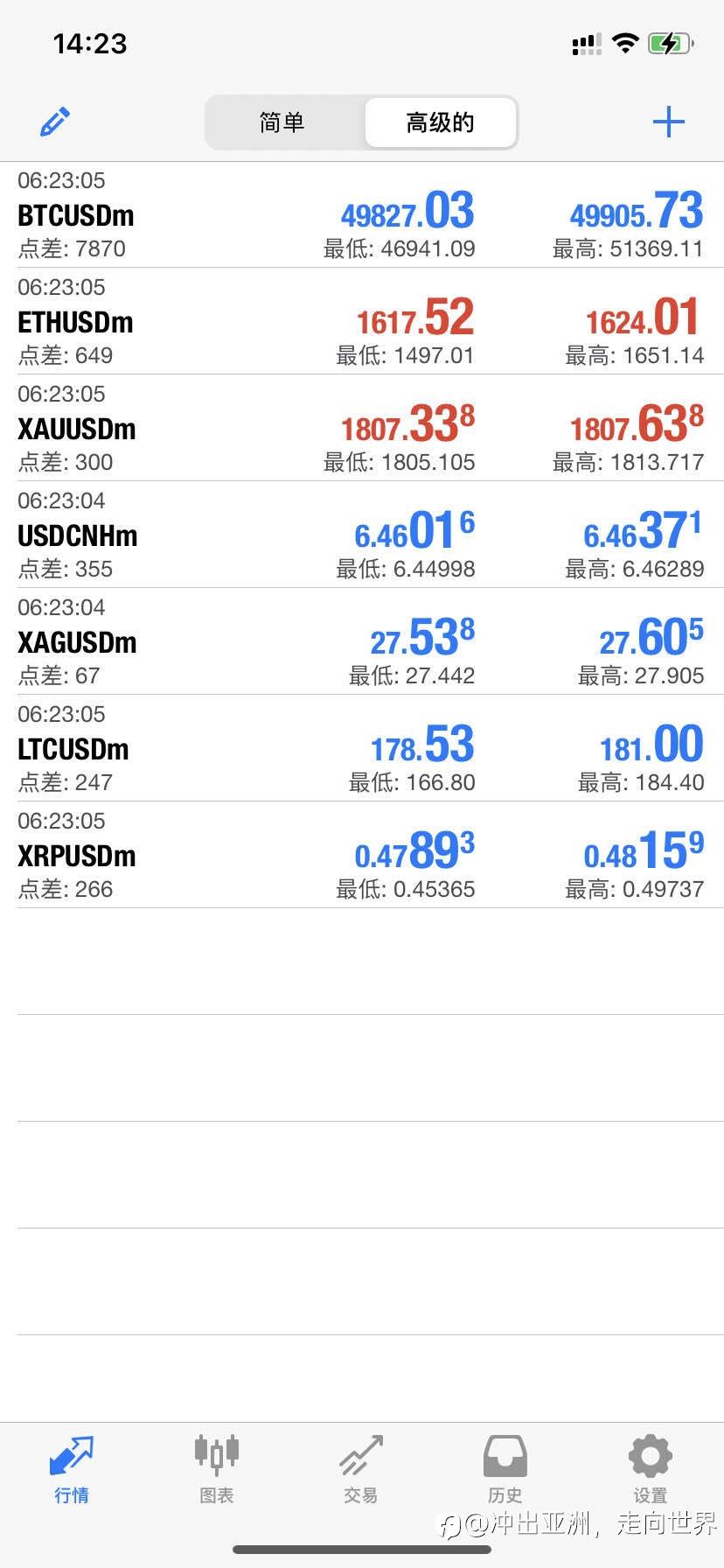
Task: Open the USDCNHm quote row
Action: click(362, 535)
